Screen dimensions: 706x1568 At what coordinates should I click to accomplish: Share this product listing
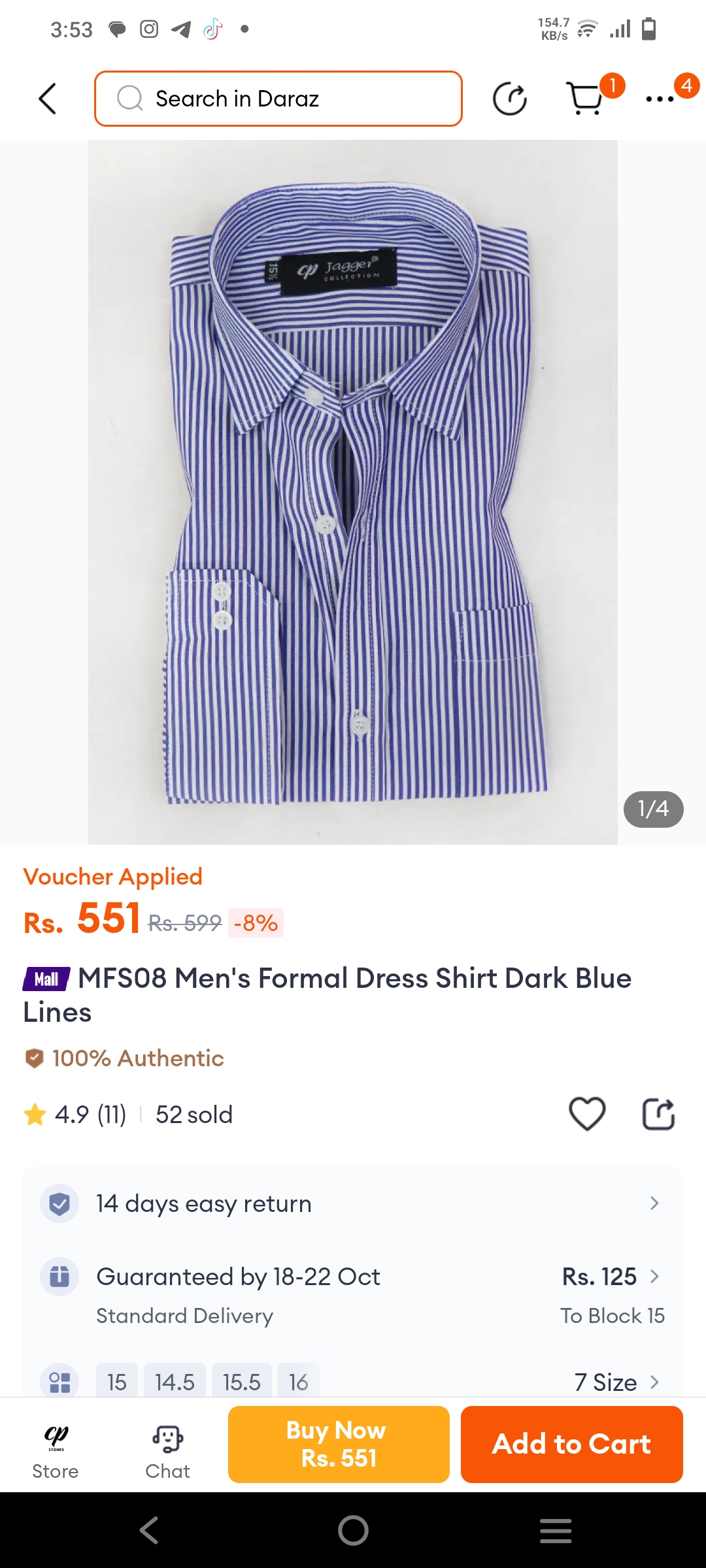click(658, 1114)
